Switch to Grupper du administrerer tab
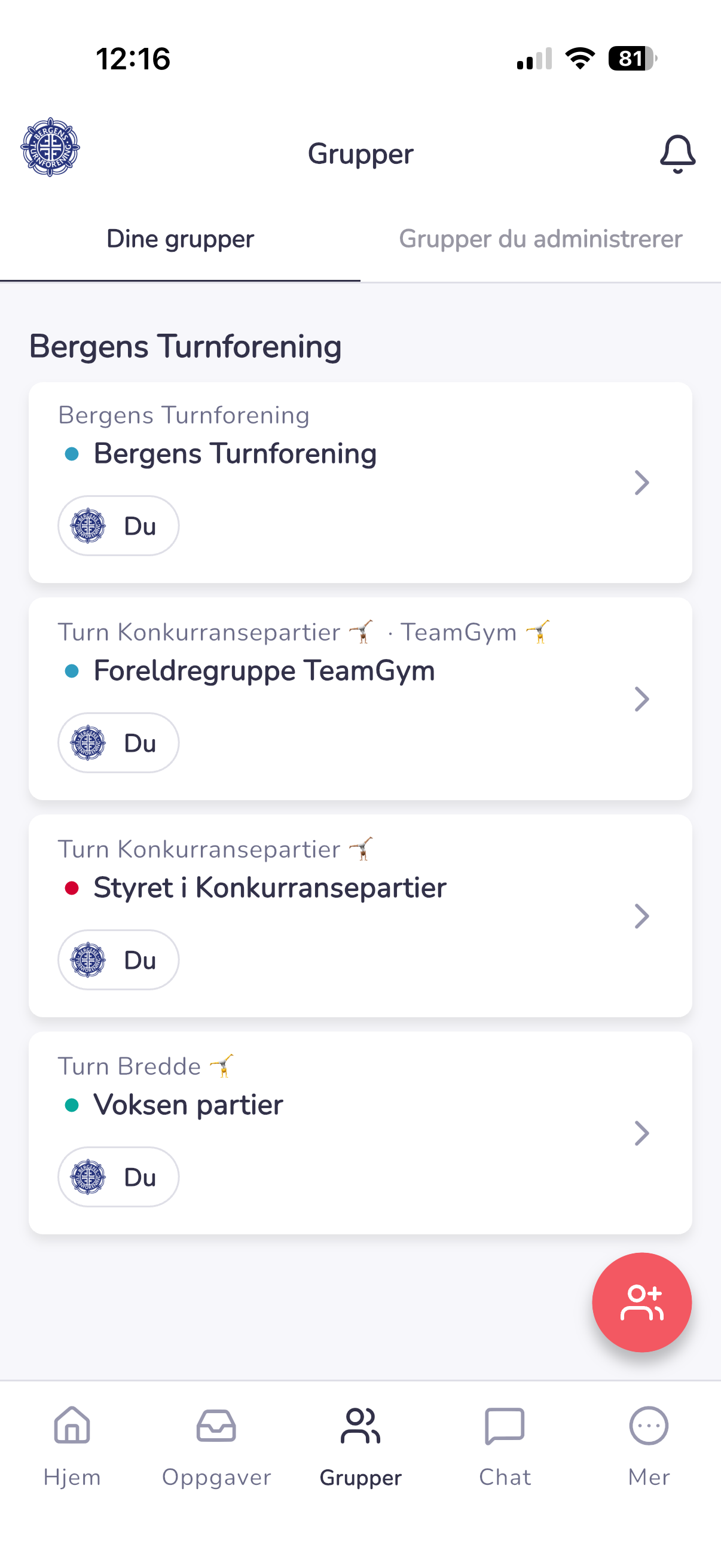 [540, 239]
